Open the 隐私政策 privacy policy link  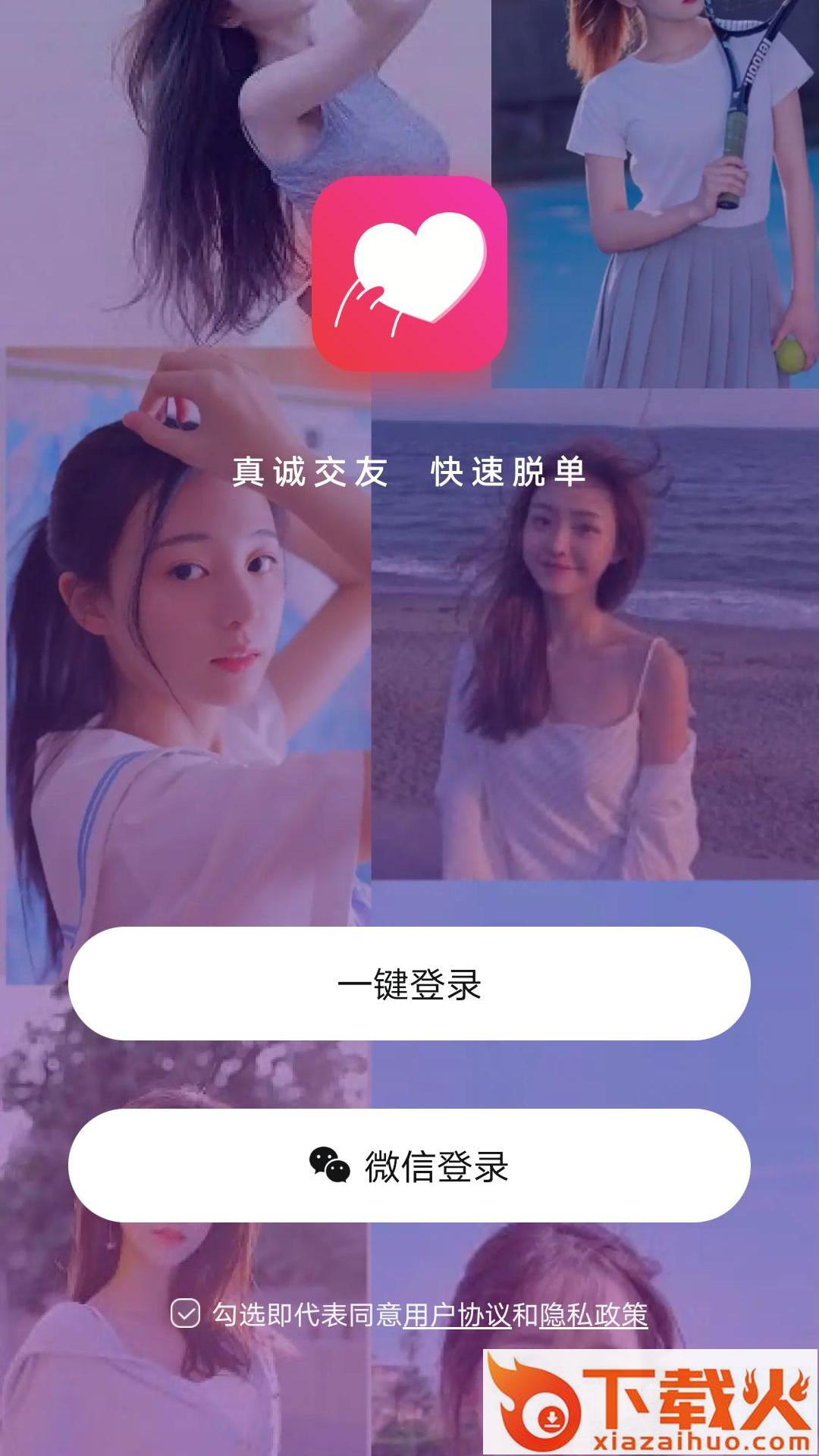click(594, 1315)
